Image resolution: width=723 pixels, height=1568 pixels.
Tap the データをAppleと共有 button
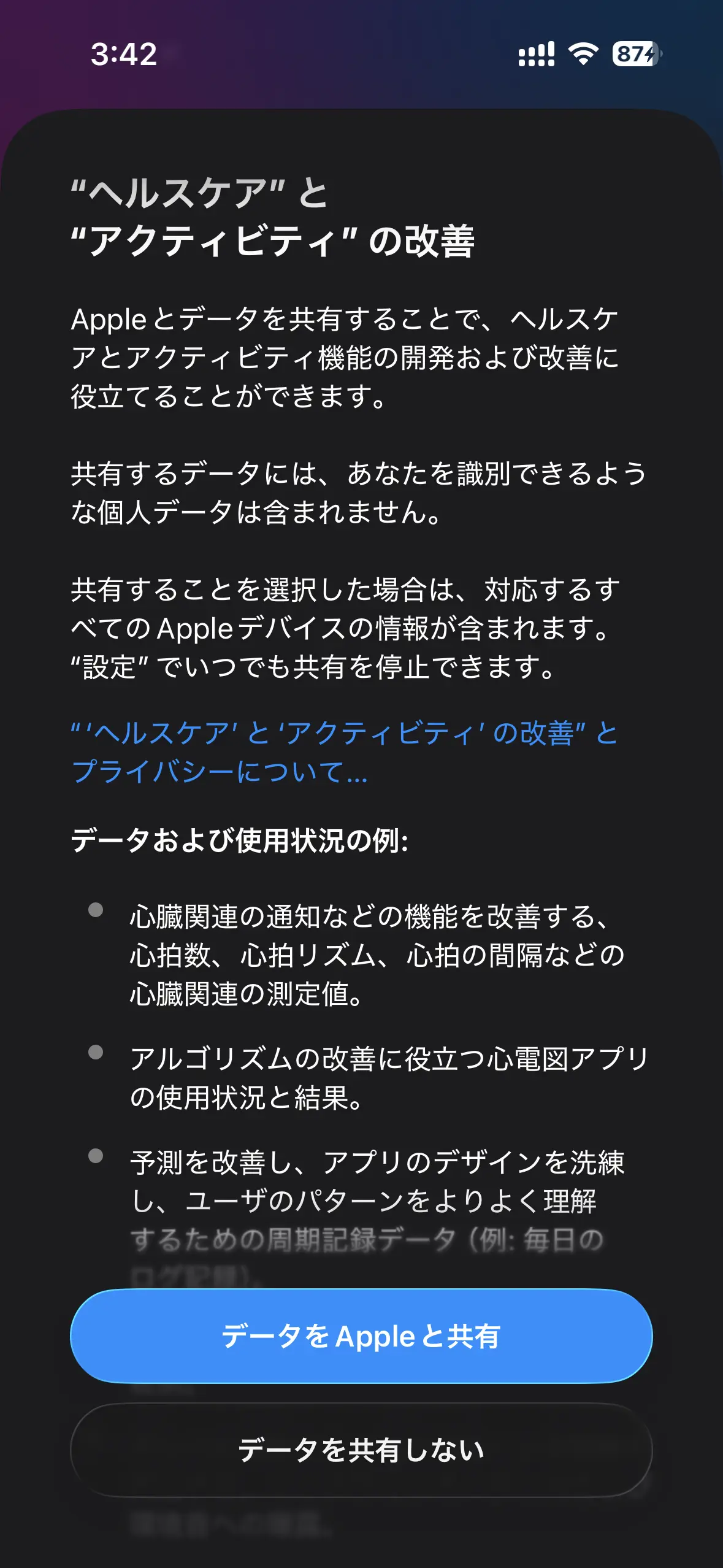coord(361,1336)
